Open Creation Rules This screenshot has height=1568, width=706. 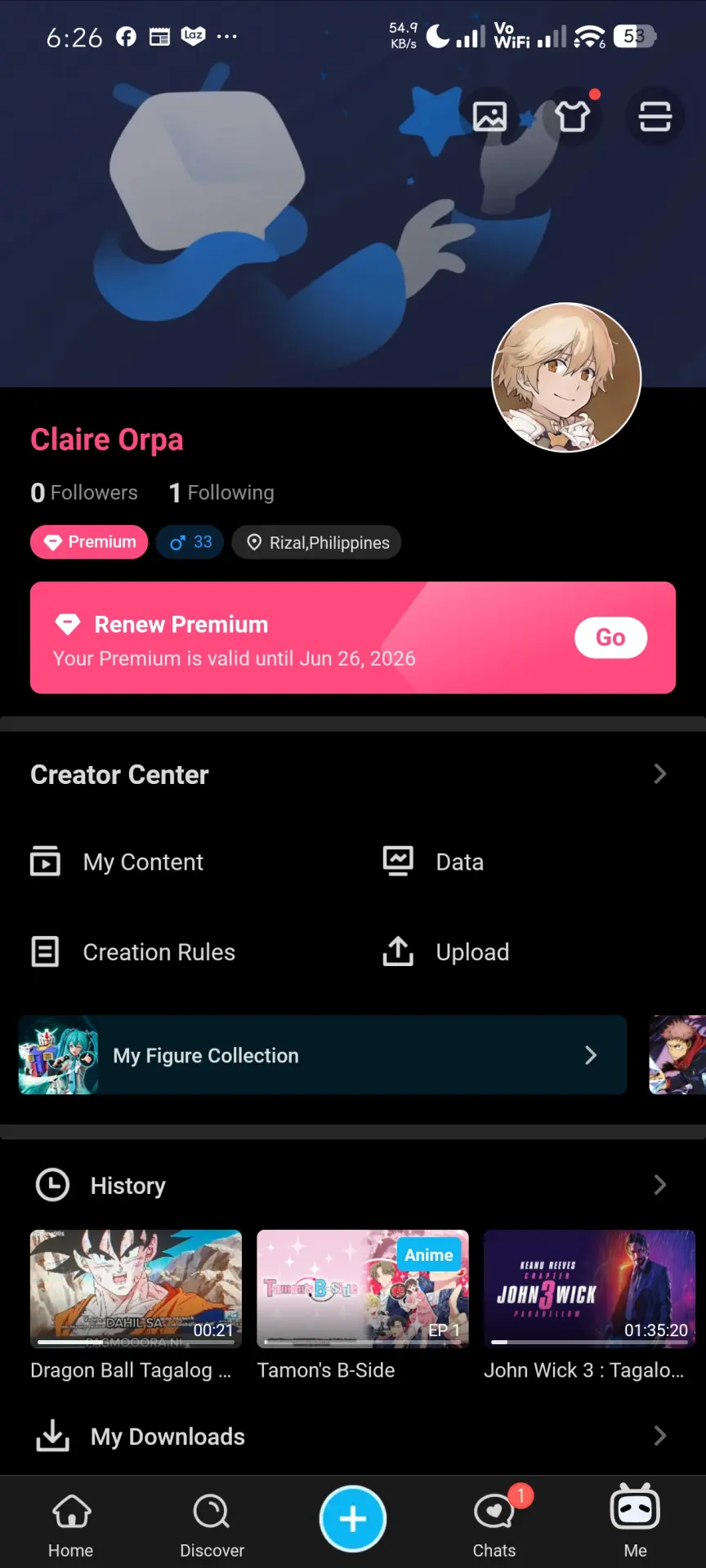133,952
